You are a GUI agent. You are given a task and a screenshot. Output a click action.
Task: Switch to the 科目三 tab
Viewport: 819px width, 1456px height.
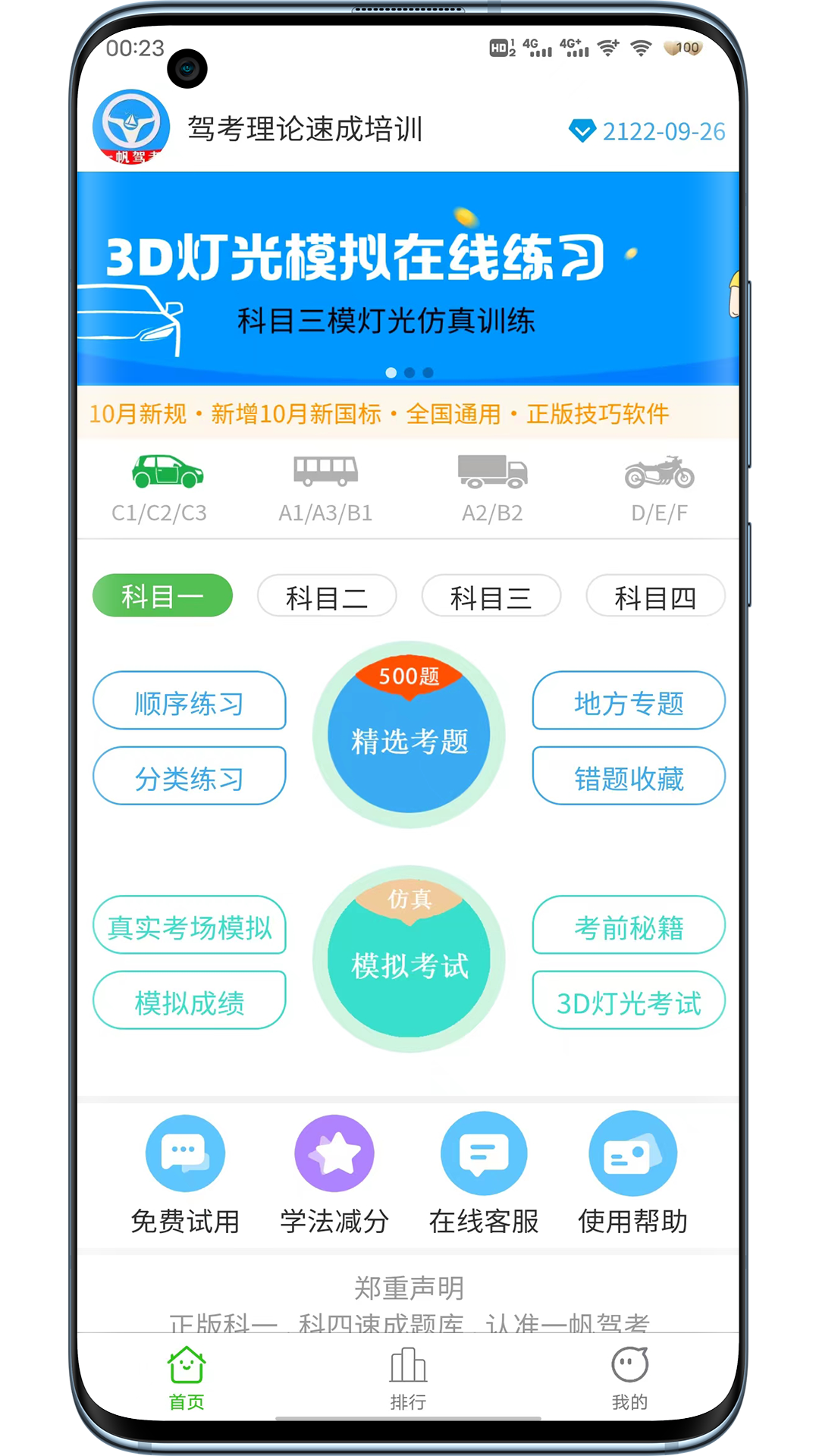tap(491, 597)
